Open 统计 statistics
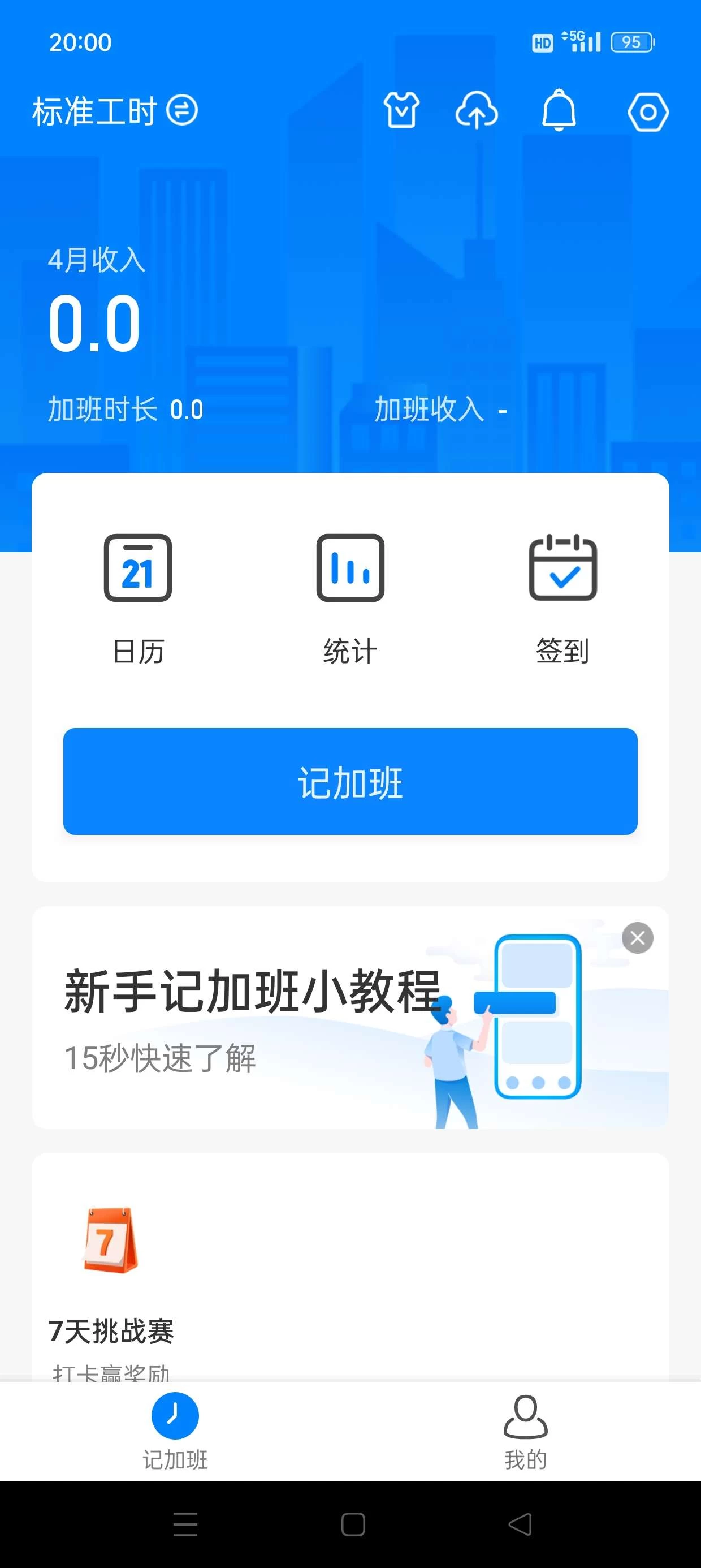The height and width of the screenshot is (1568, 701). tap(350, 597)
